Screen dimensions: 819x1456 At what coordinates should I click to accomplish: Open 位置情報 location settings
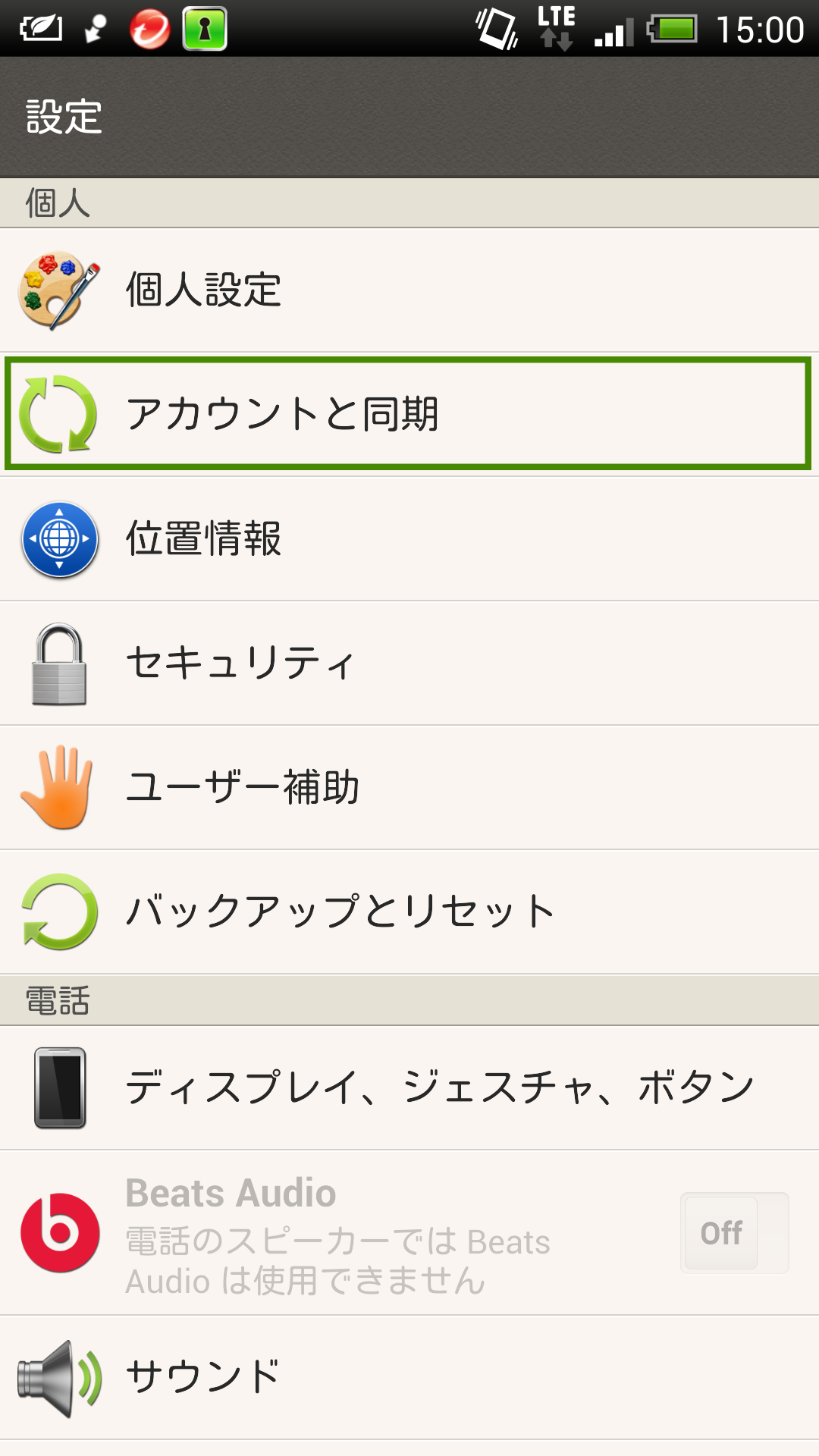(x=409, y=538)
